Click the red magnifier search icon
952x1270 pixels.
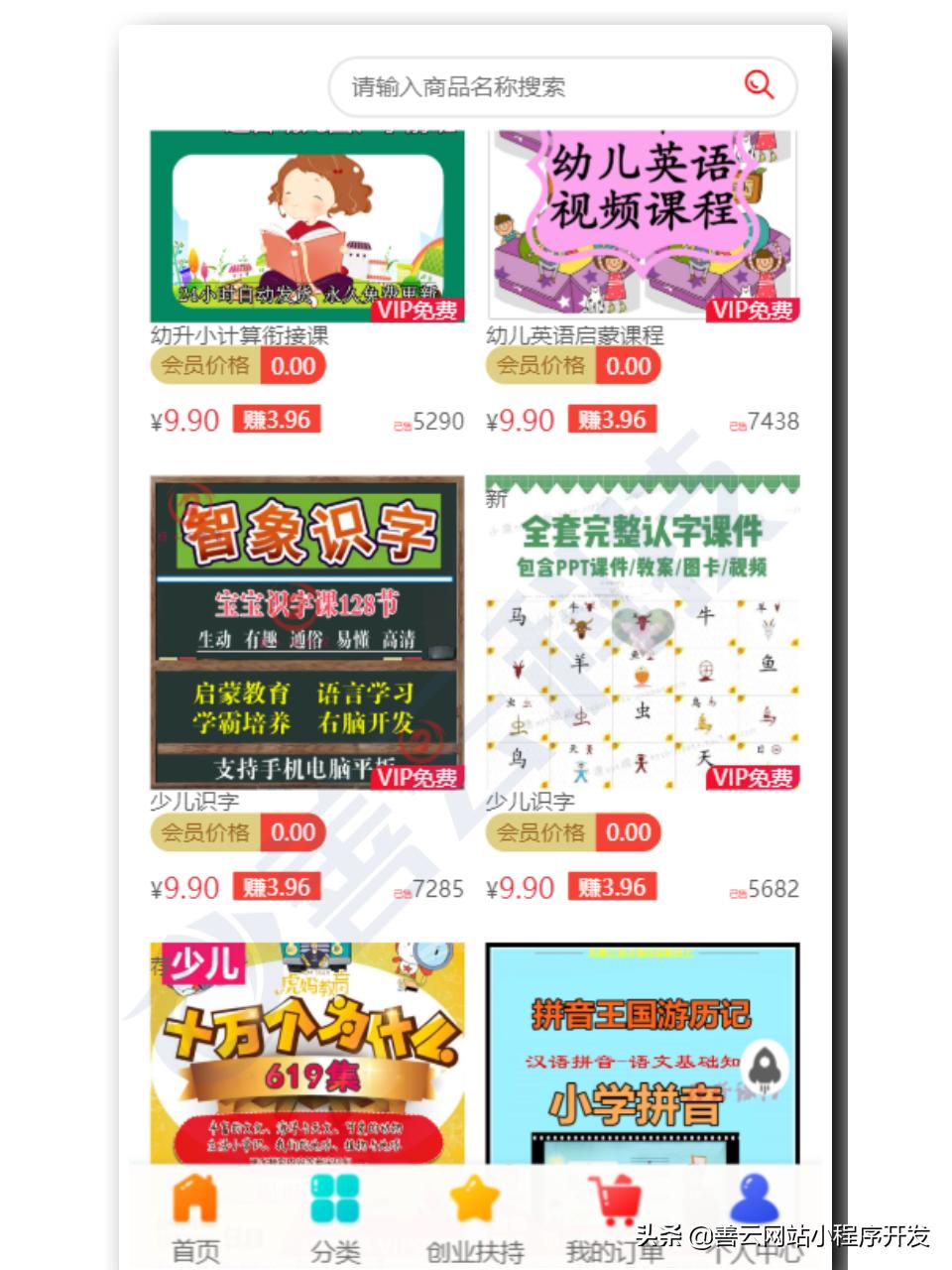(x=759, y=87)
